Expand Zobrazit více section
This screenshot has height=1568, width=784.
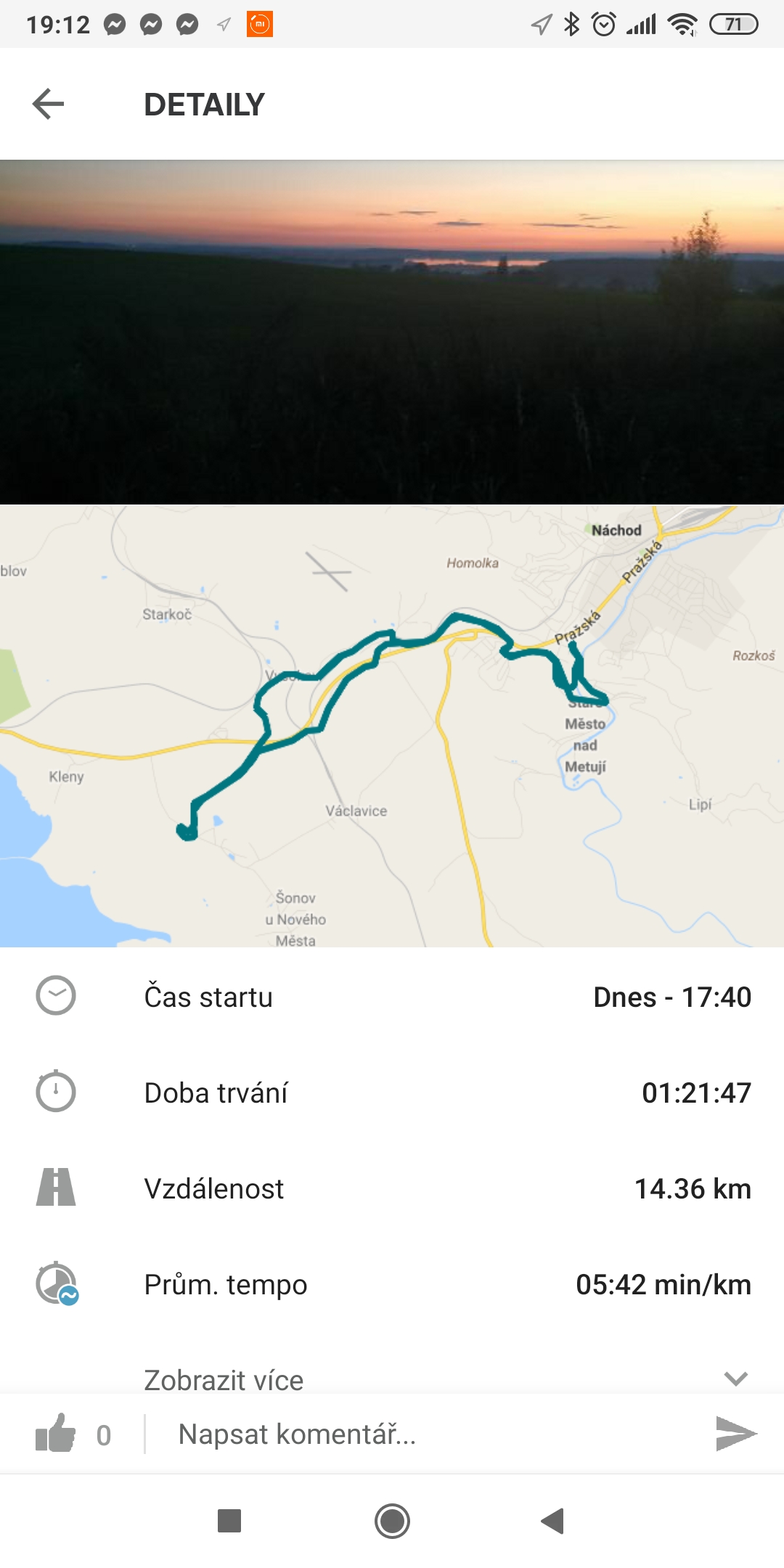pos(392,1378)
